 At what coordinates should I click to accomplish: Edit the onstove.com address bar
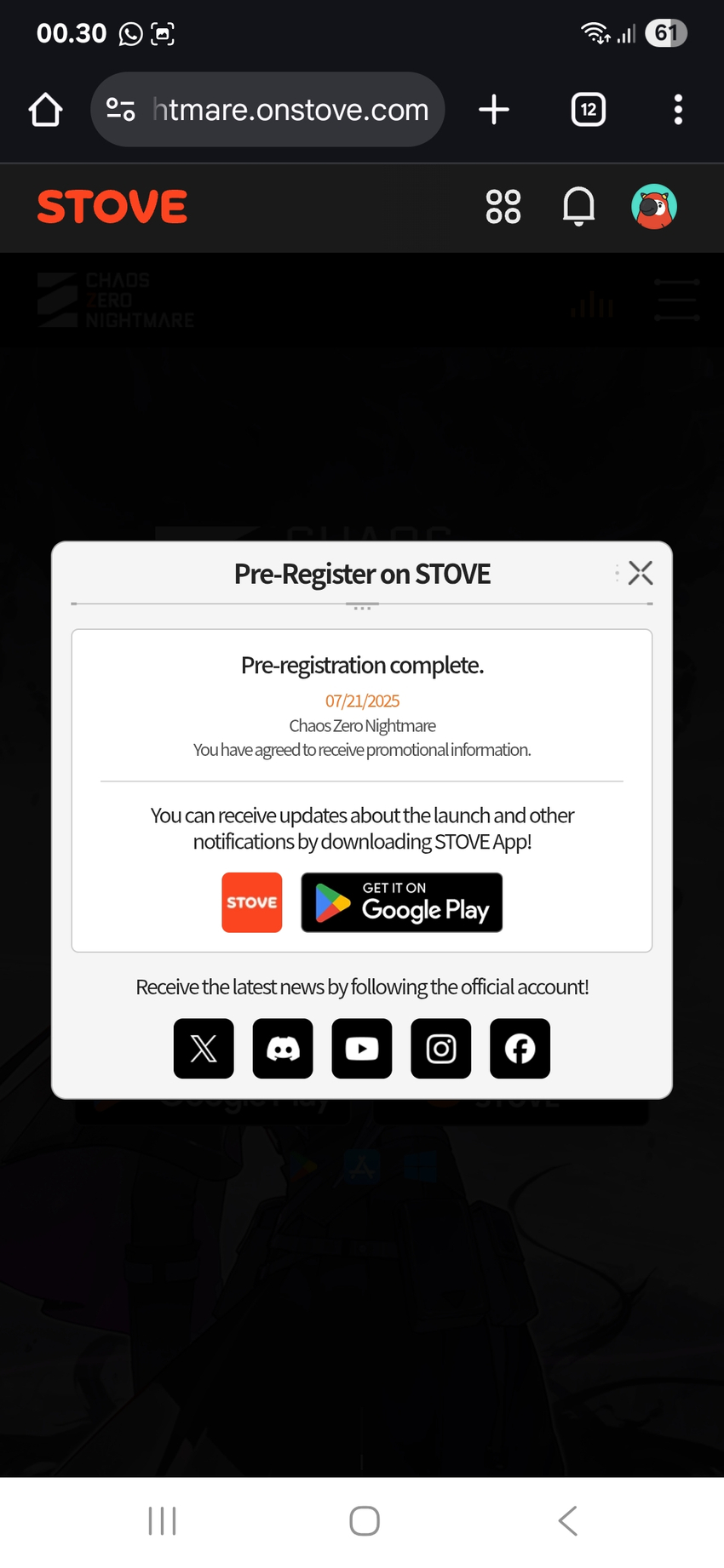pos(290,110)
